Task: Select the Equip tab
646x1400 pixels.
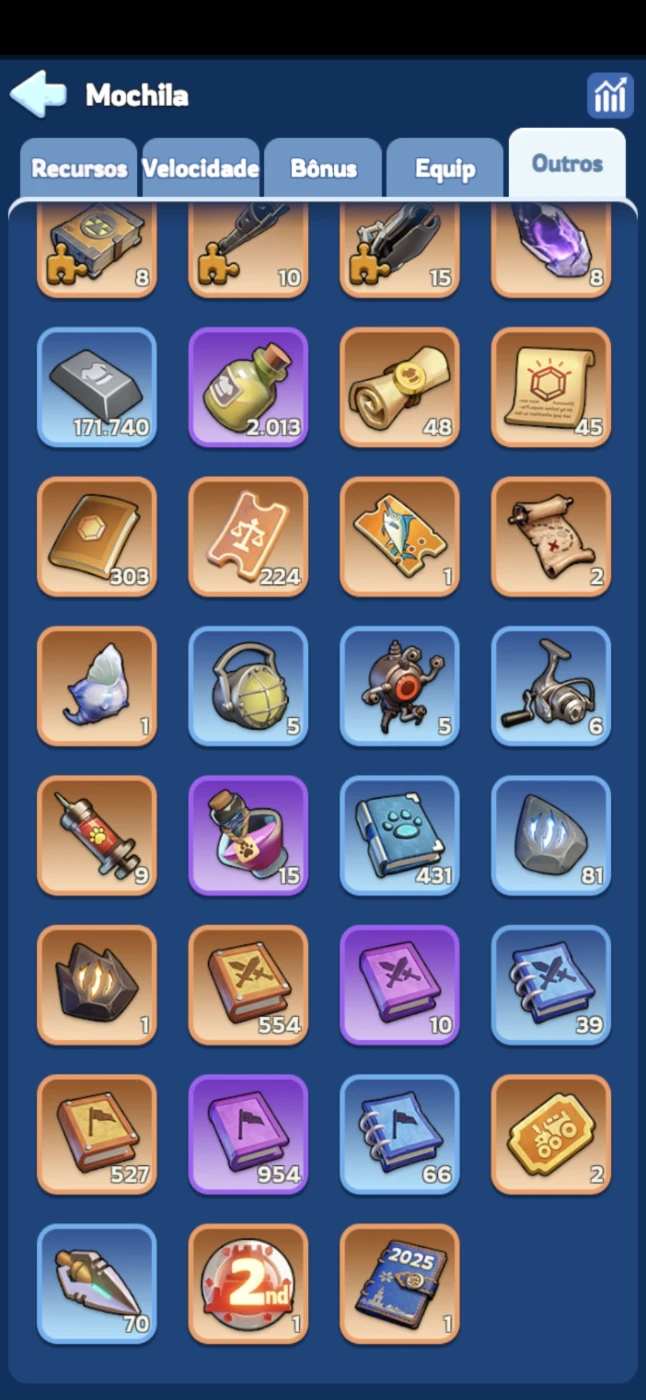Action: 445,168
